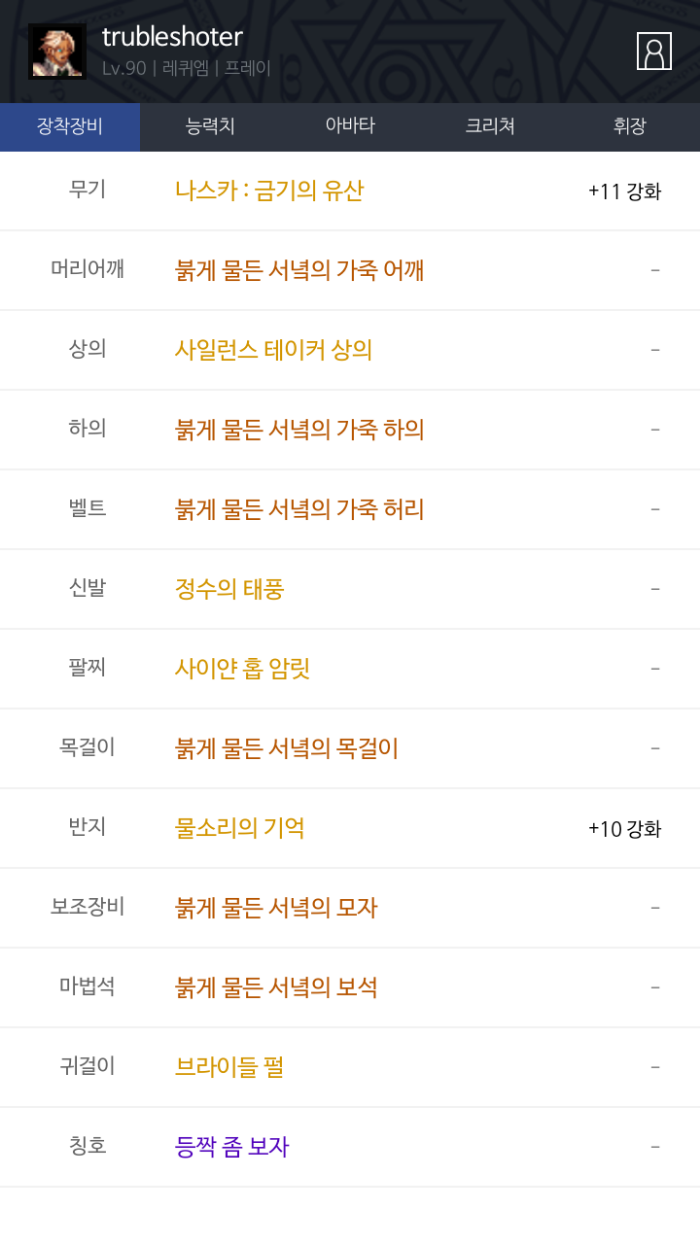The height and width of the screenshot is (1244, 700).
Task: Open the title 등짝 좀 보자
Action: click(232, 1147)
